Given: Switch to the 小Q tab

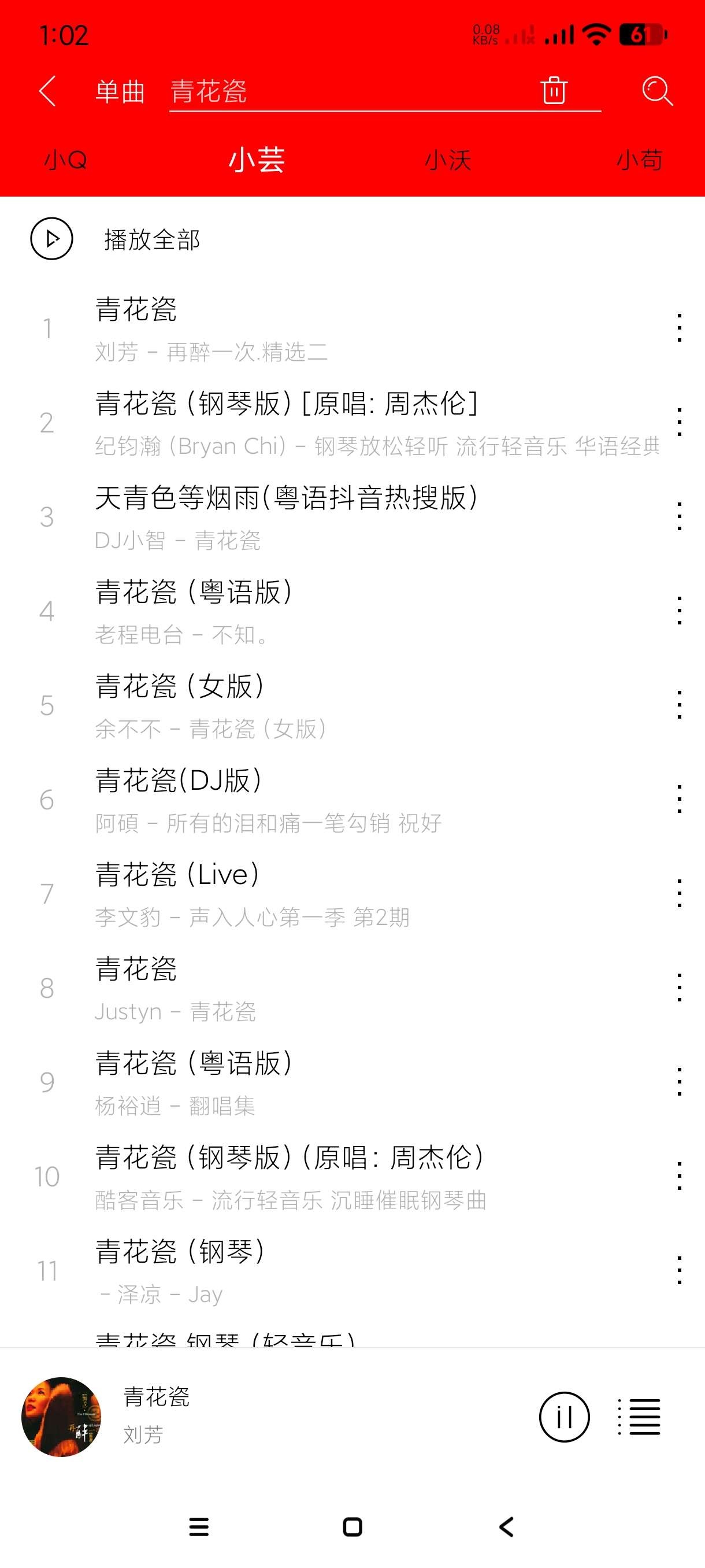Looking at the screenshot, I should 65,160.
